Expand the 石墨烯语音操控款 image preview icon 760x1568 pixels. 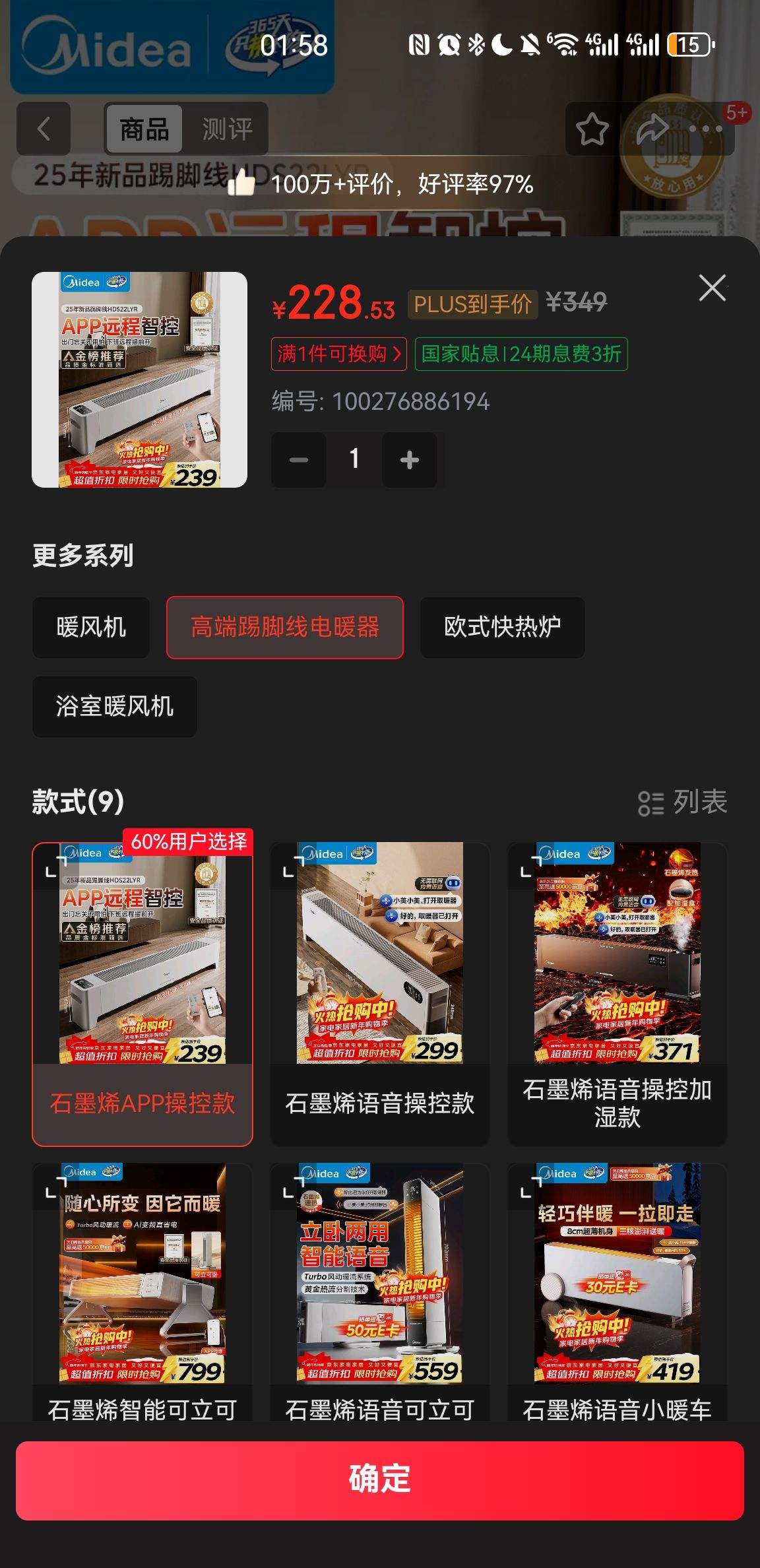tap(290, 866)
